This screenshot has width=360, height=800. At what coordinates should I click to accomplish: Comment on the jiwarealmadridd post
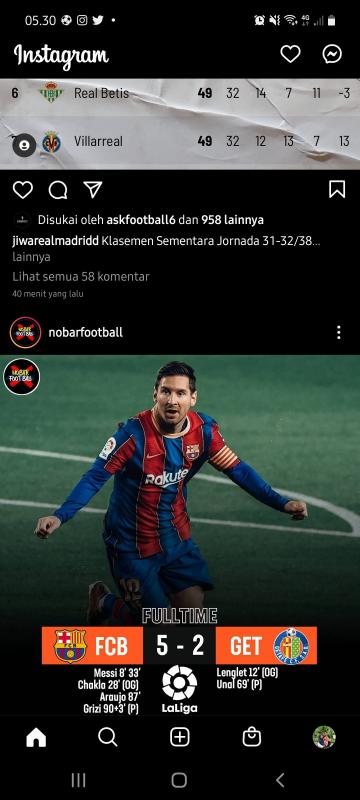tap(58, 190)
